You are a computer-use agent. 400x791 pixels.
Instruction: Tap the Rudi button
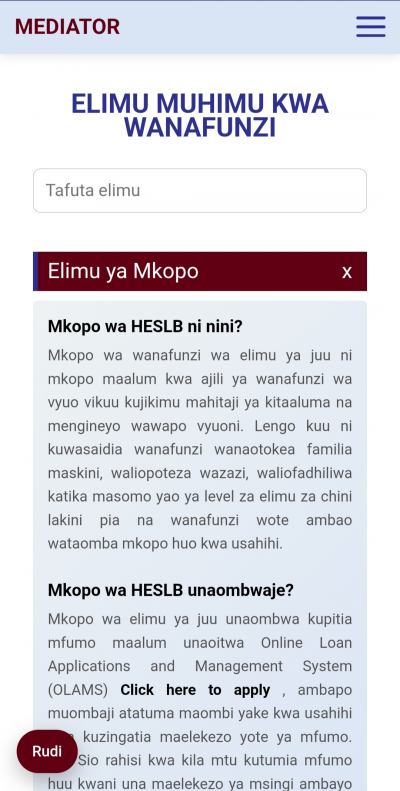(x=47, y=751)
